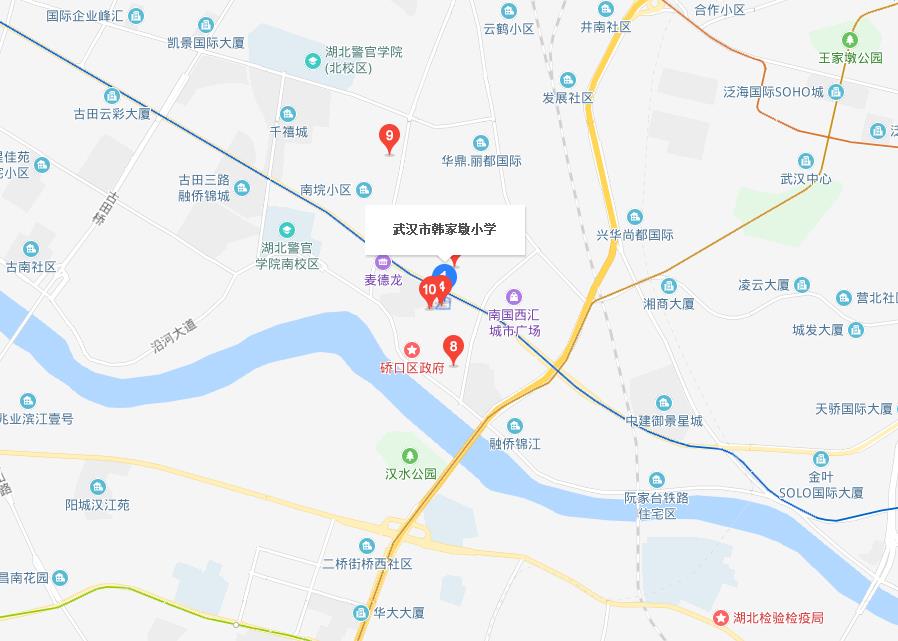Select the red map marker numbered 8
The image size is (898, 641).
pos(454,349)
